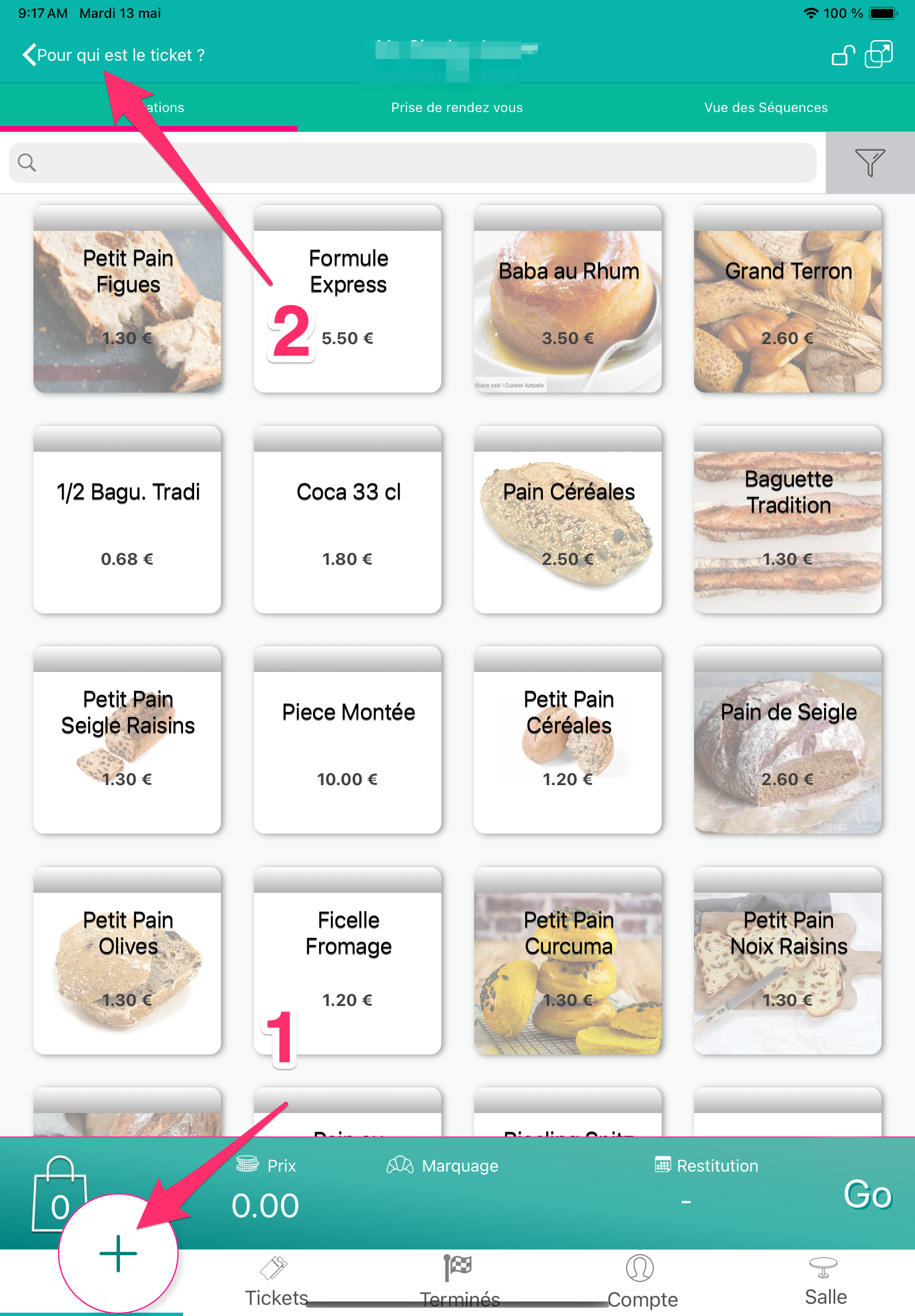This screenshot has height=1316, width=915.
Task: Tap the Ficelle Fromage product
Action: coord(348,961)
